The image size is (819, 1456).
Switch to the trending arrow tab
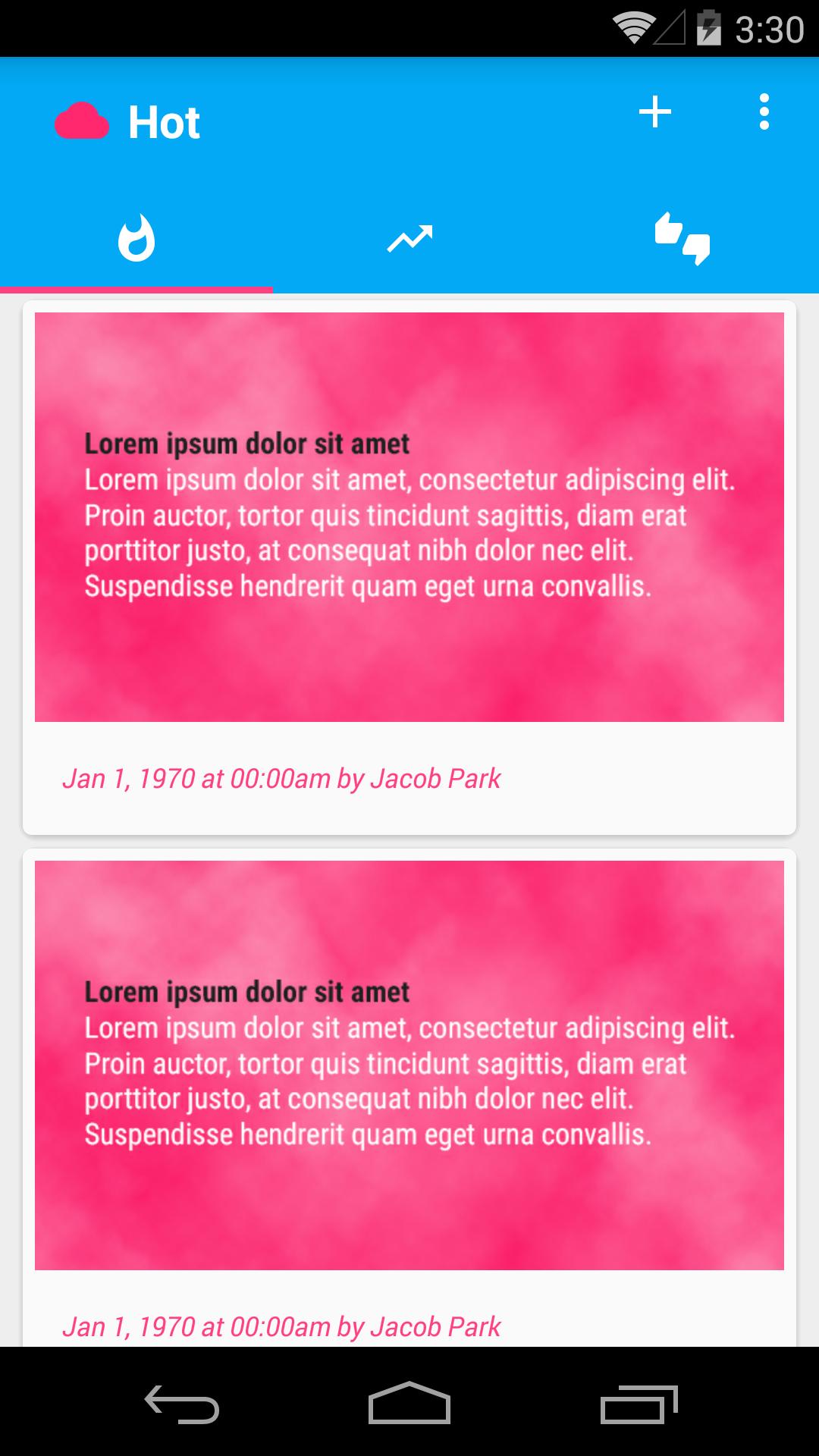point(409,240)
